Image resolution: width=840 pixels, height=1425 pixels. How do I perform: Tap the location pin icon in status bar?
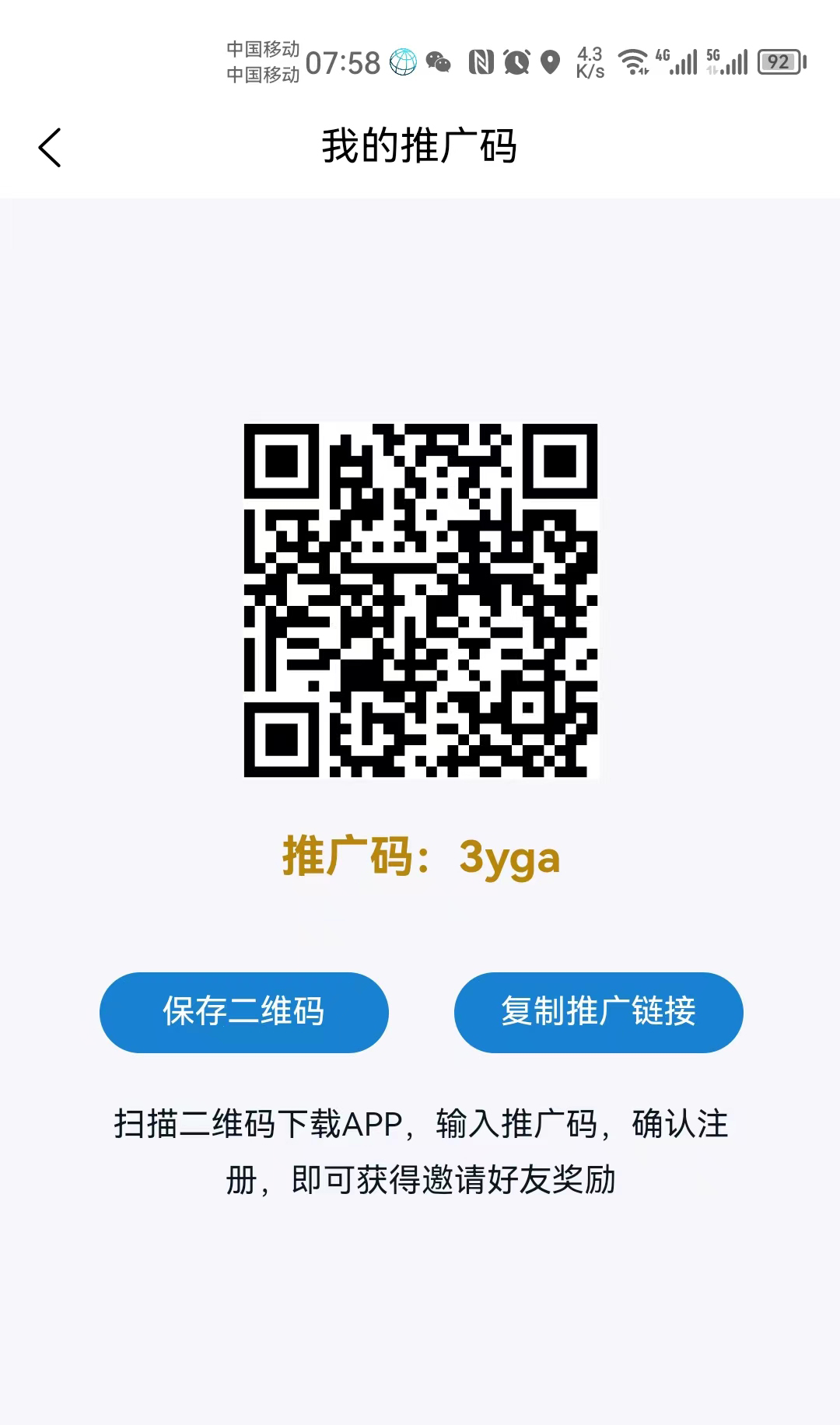(550, 62)
